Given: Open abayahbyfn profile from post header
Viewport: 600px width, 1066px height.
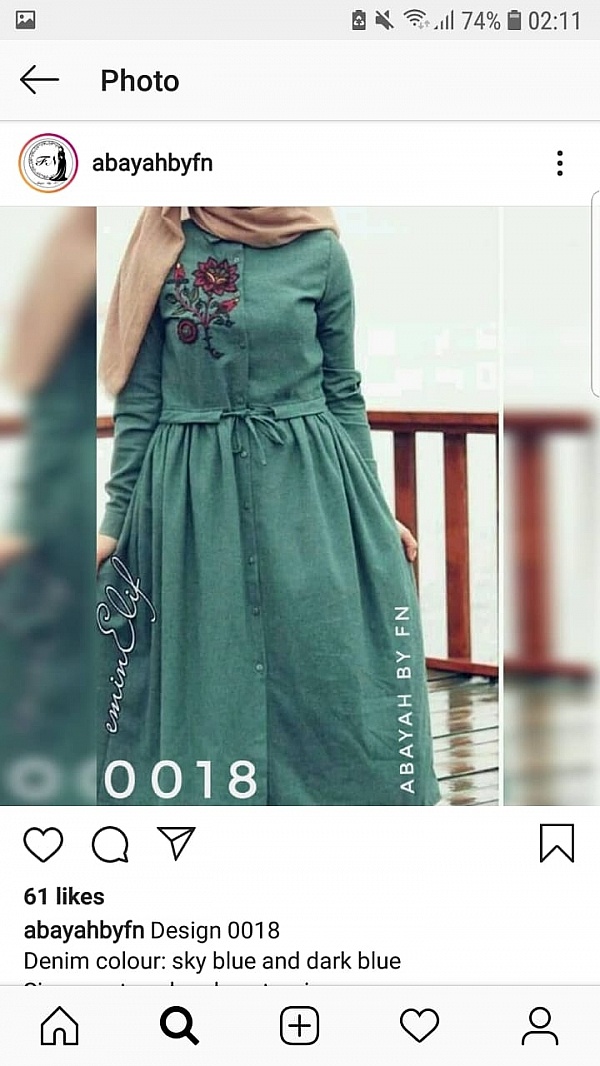Looking at the screenshot, I should point(152,163).
